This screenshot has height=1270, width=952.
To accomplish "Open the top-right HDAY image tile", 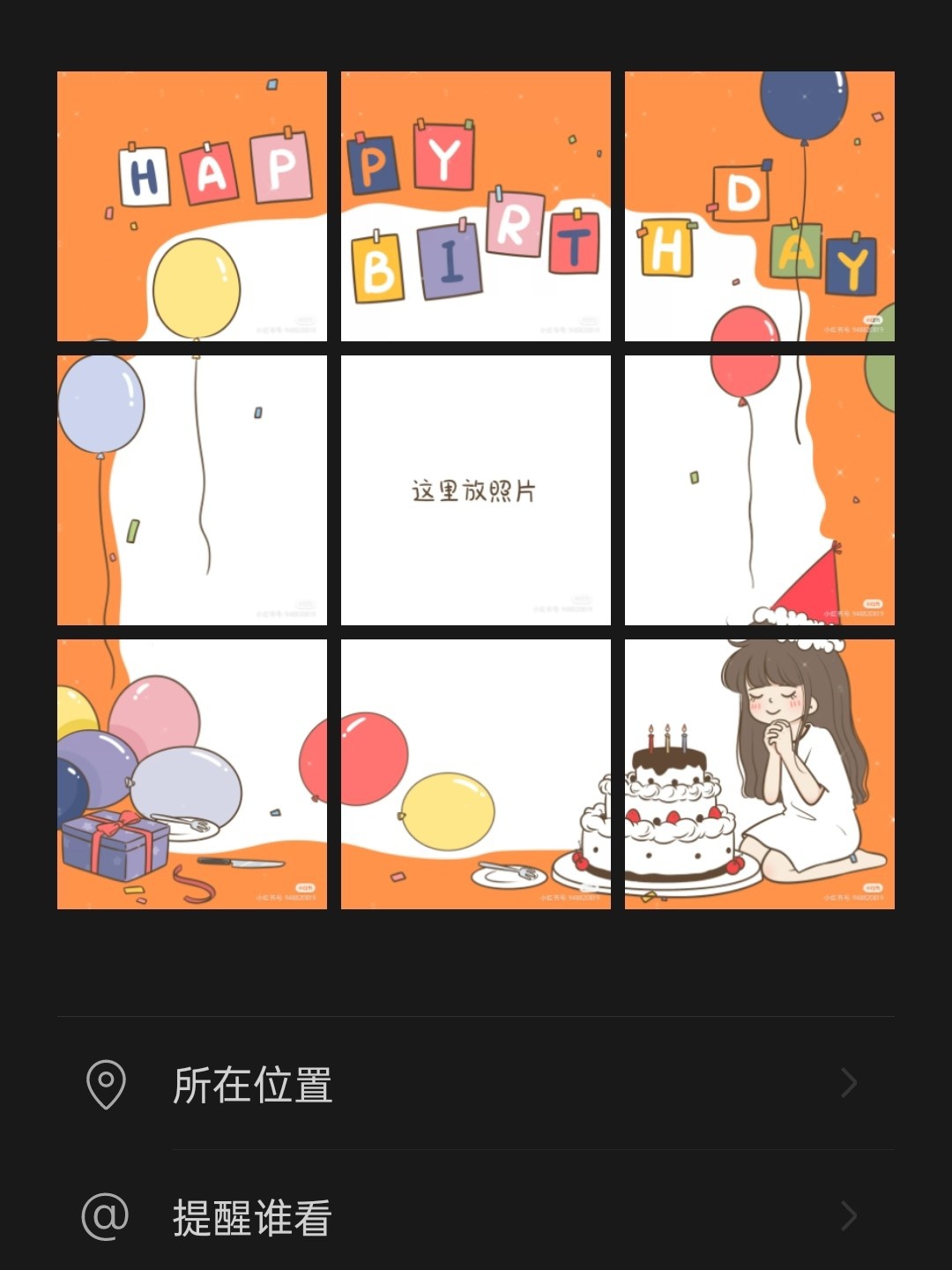I will pyautogui.click(x=760, y=206).
